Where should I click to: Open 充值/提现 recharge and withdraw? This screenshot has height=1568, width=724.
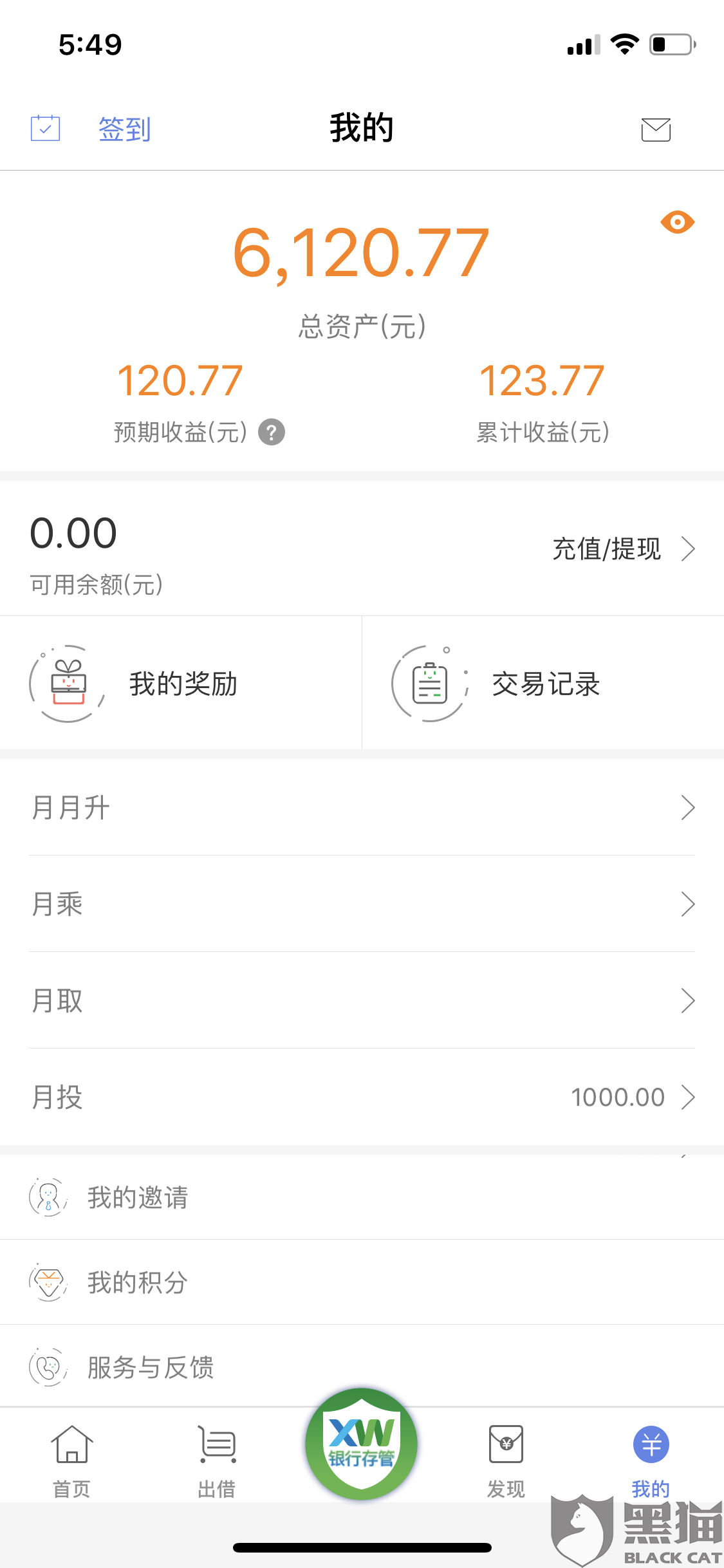pyautogui.click(x=622, y=549)
